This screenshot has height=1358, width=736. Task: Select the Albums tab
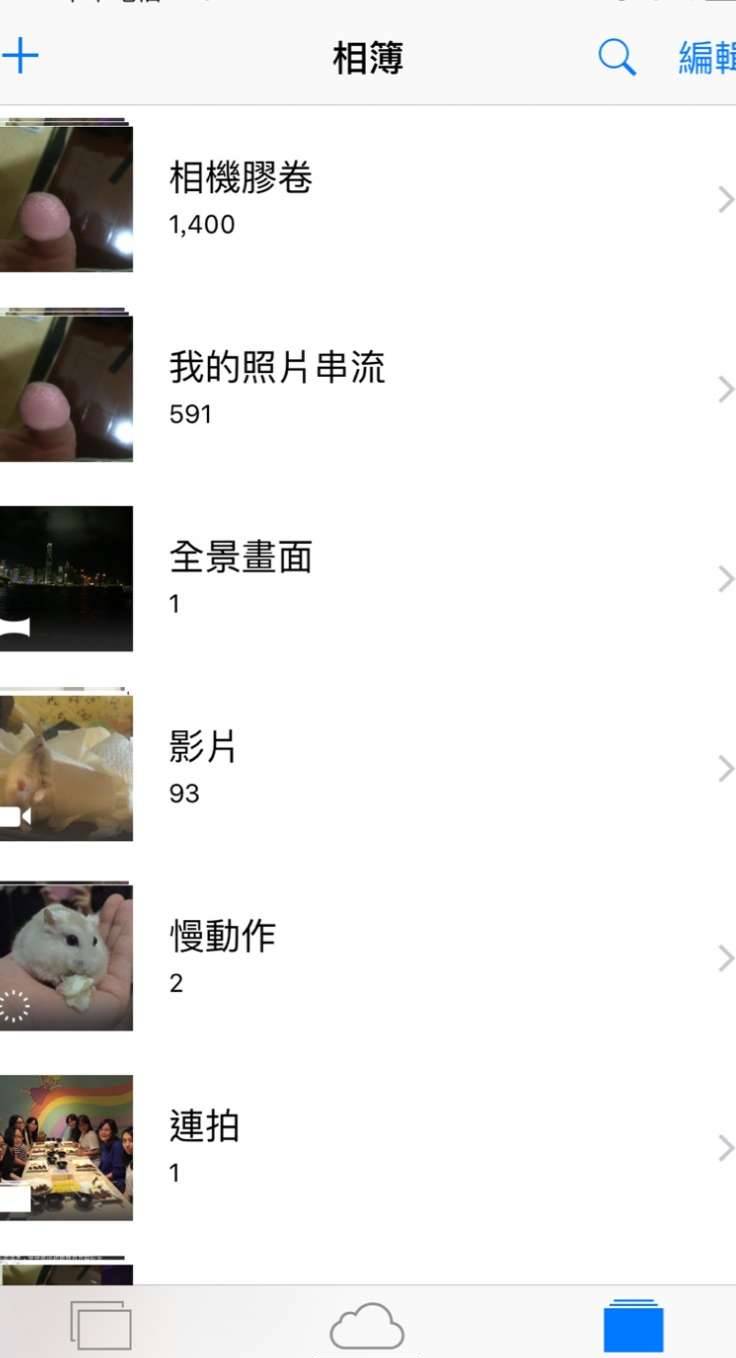tap(633, 1326)
